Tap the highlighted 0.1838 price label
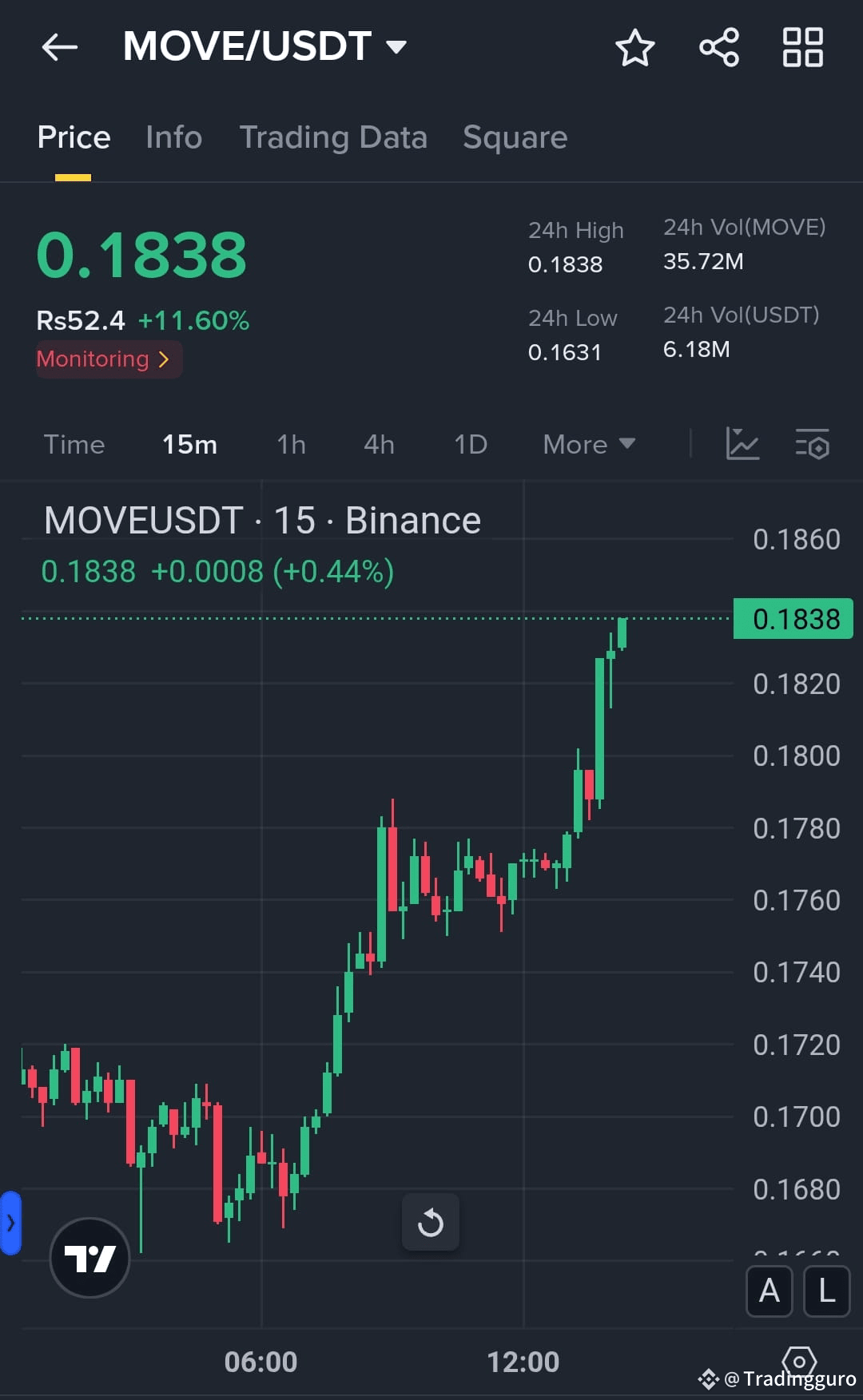Viewport: 863px width, 1400px height. pyautogui.click(x=793, y=618)
